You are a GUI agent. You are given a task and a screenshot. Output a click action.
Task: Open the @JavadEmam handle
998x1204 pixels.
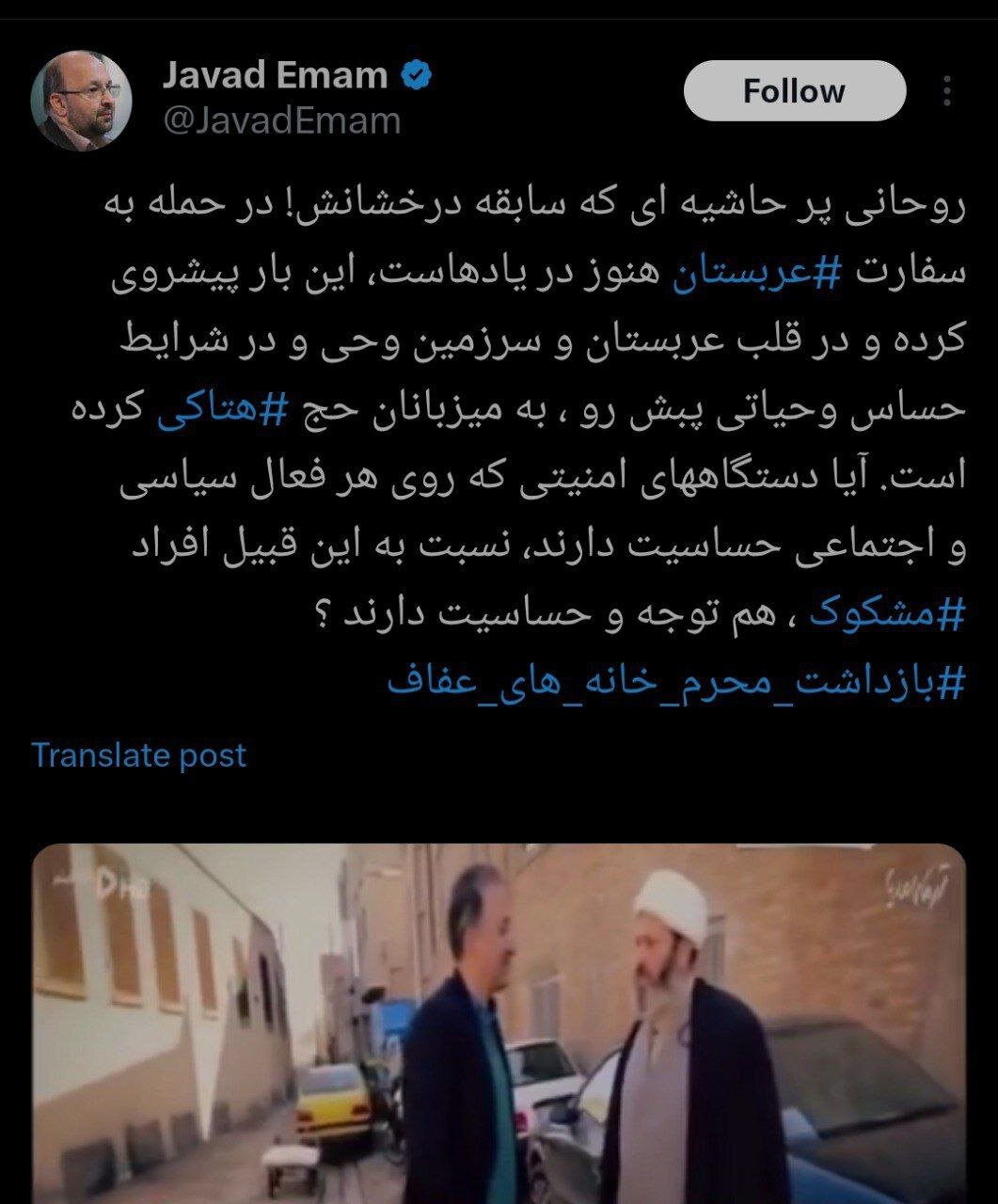[x=282, y=120]
